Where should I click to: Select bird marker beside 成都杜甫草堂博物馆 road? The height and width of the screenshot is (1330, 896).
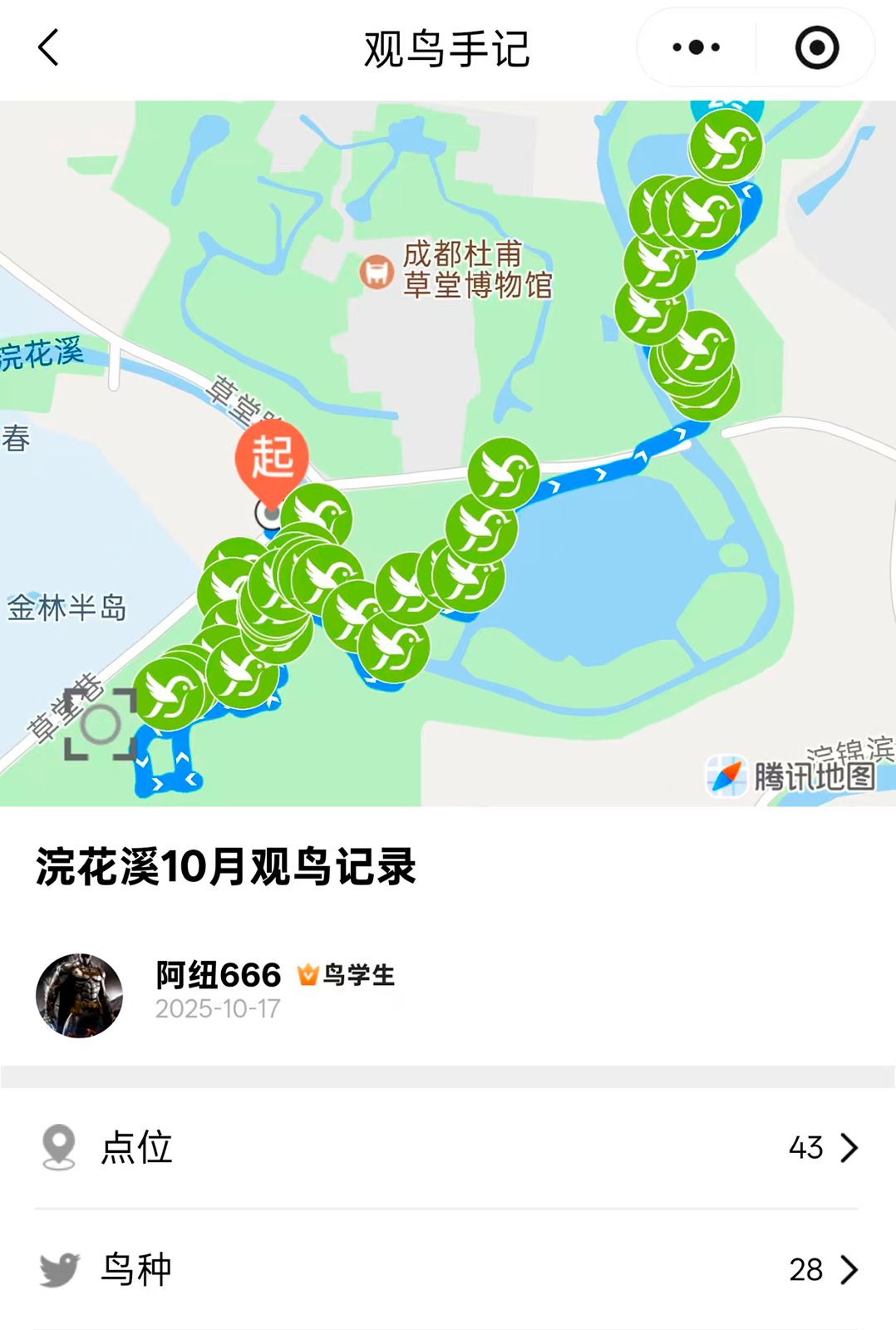[503, 473]
